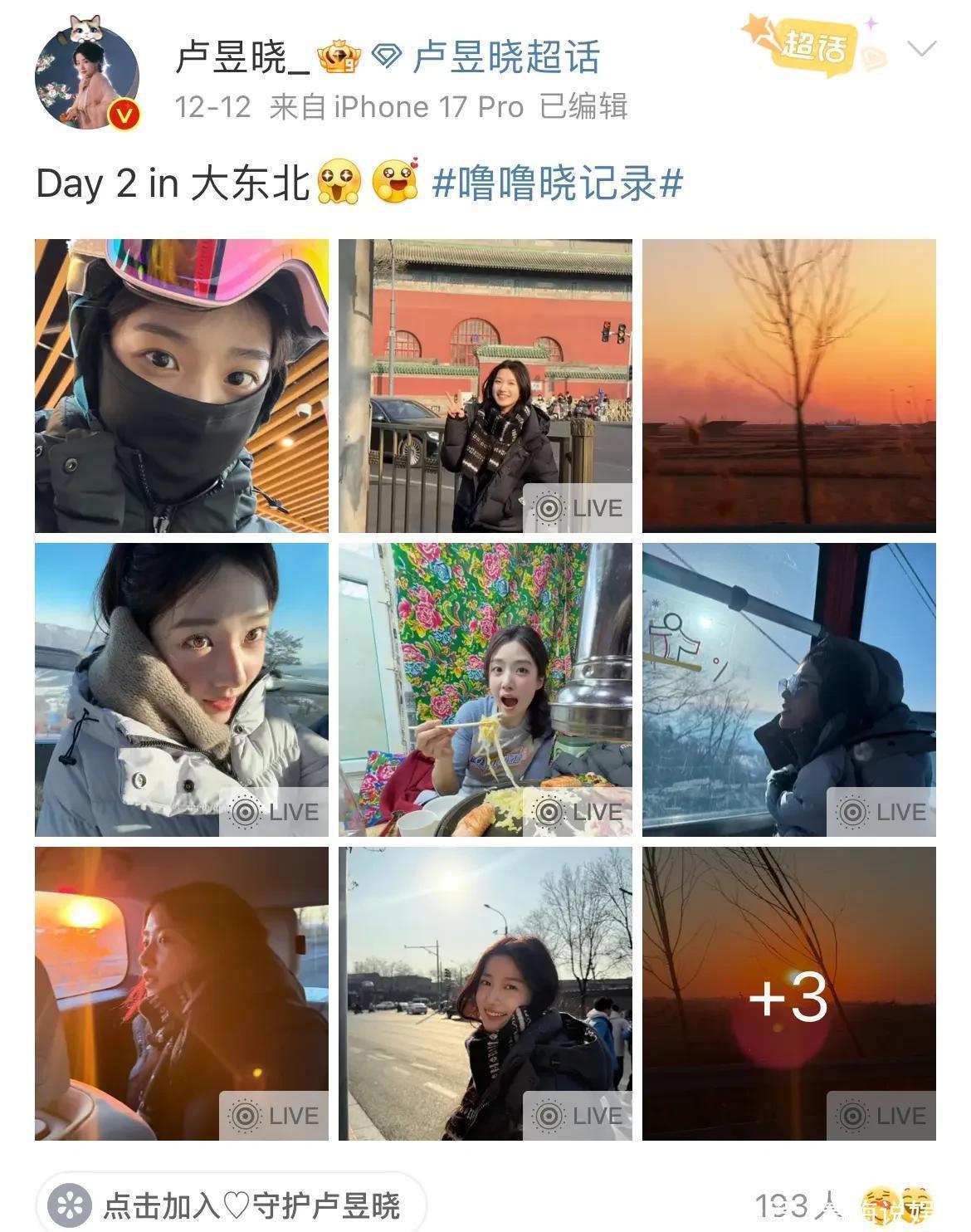971x1232 pixels.
Task: Join via 点击加入♡守护卢昱晓 button
Action: pos(232,1205)
